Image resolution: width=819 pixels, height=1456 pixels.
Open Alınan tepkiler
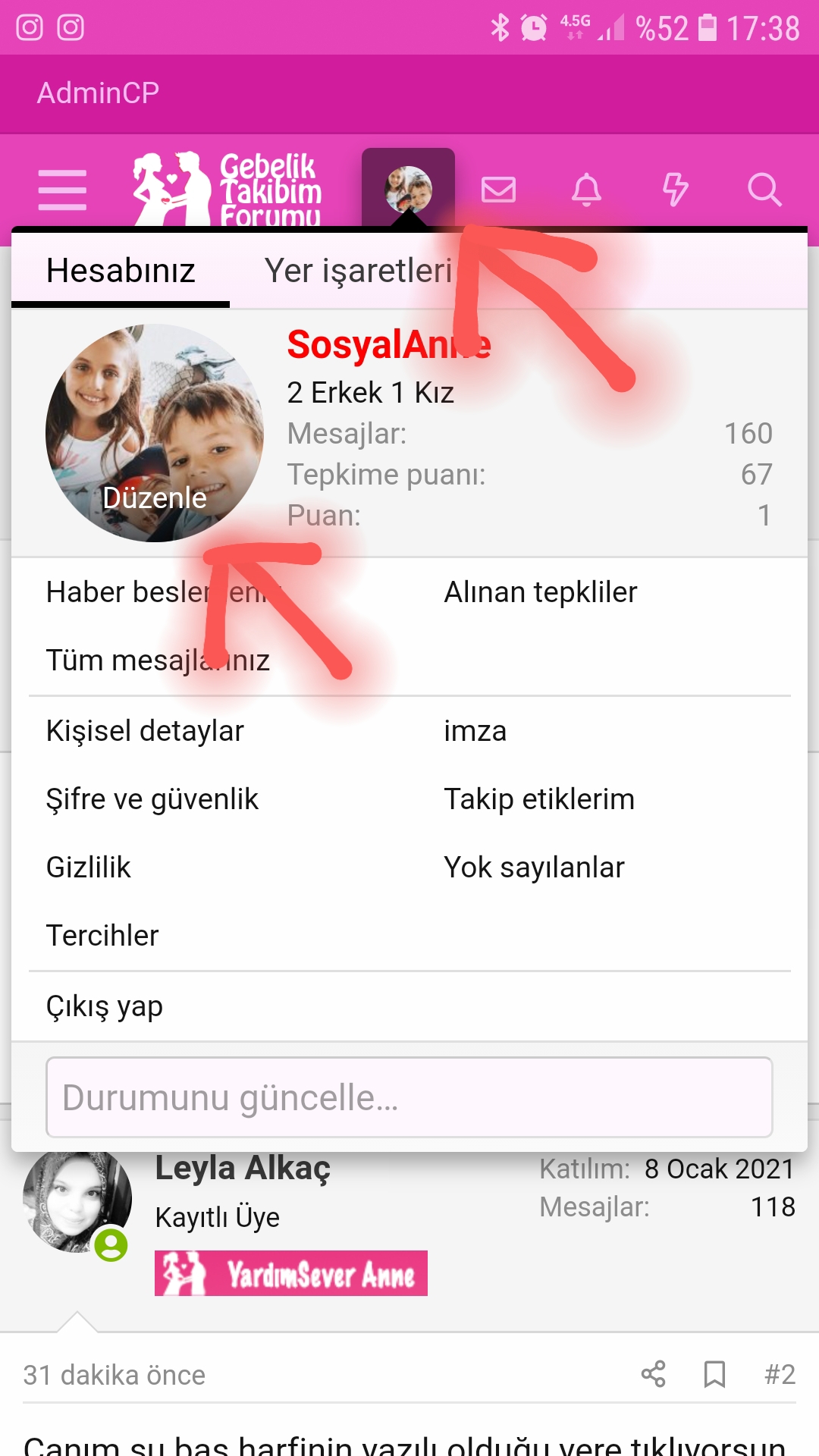point(540,592)
